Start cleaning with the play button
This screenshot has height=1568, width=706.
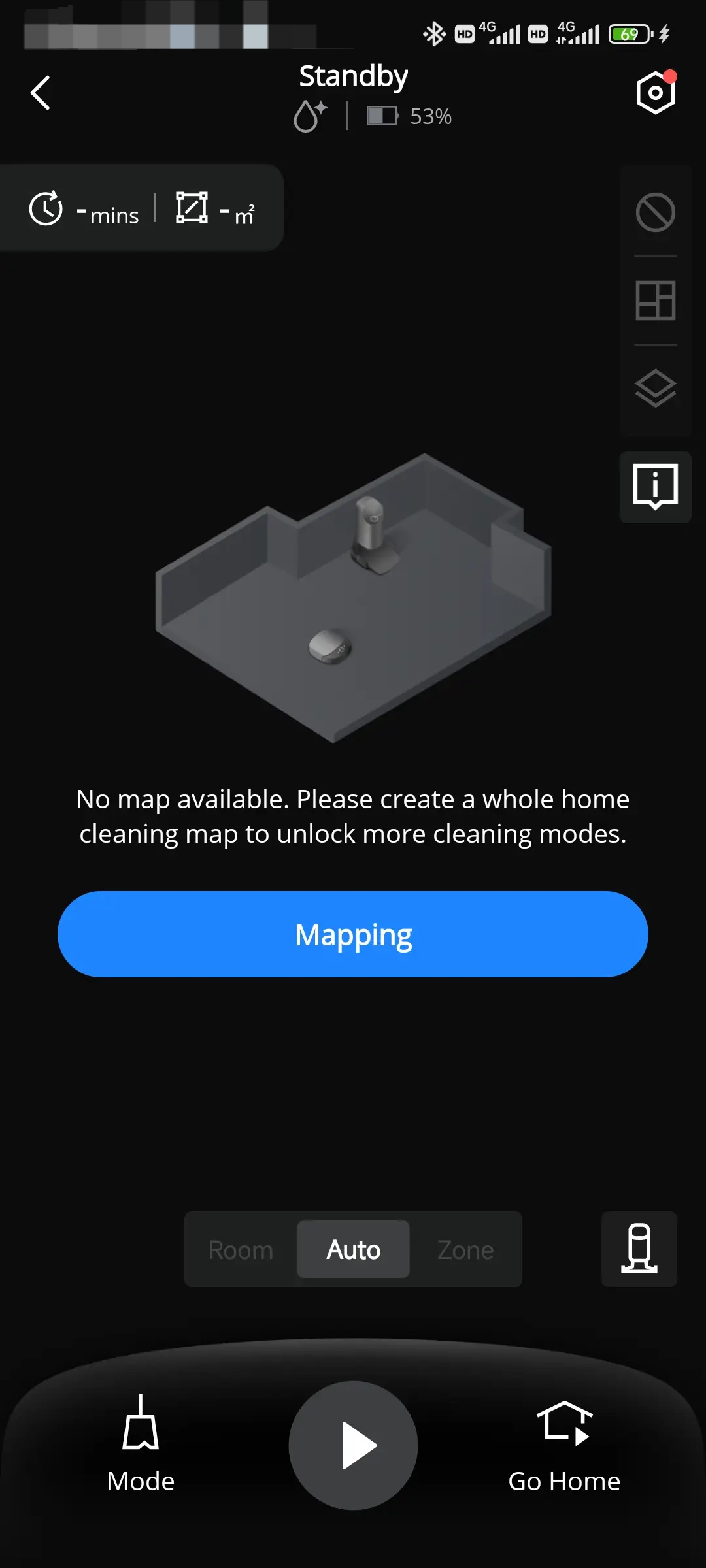click(x=353, y=1445)
